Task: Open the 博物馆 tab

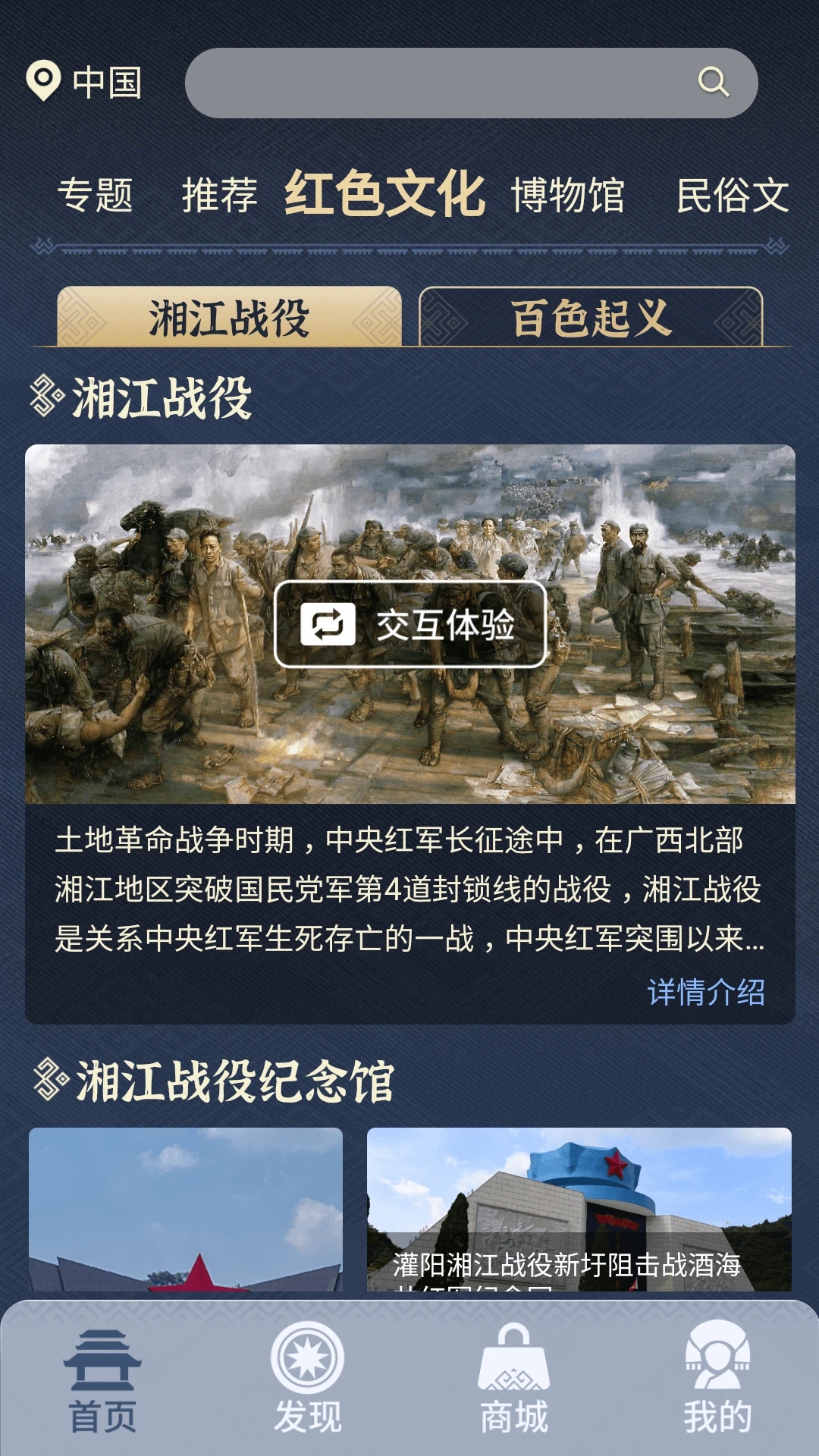Action: 567,195
